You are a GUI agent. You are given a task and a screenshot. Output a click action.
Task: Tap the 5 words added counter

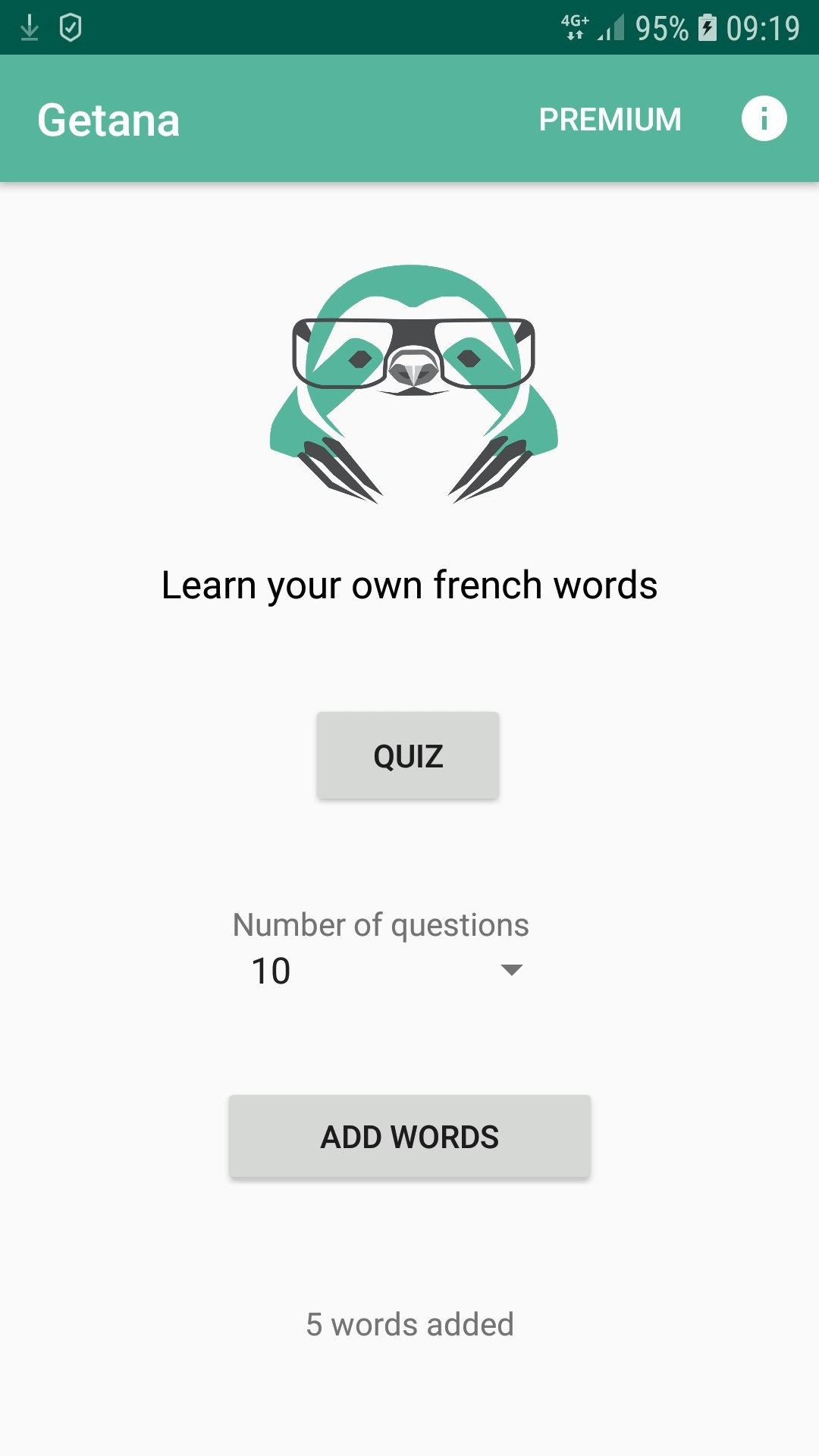[x=409, y=1324]
